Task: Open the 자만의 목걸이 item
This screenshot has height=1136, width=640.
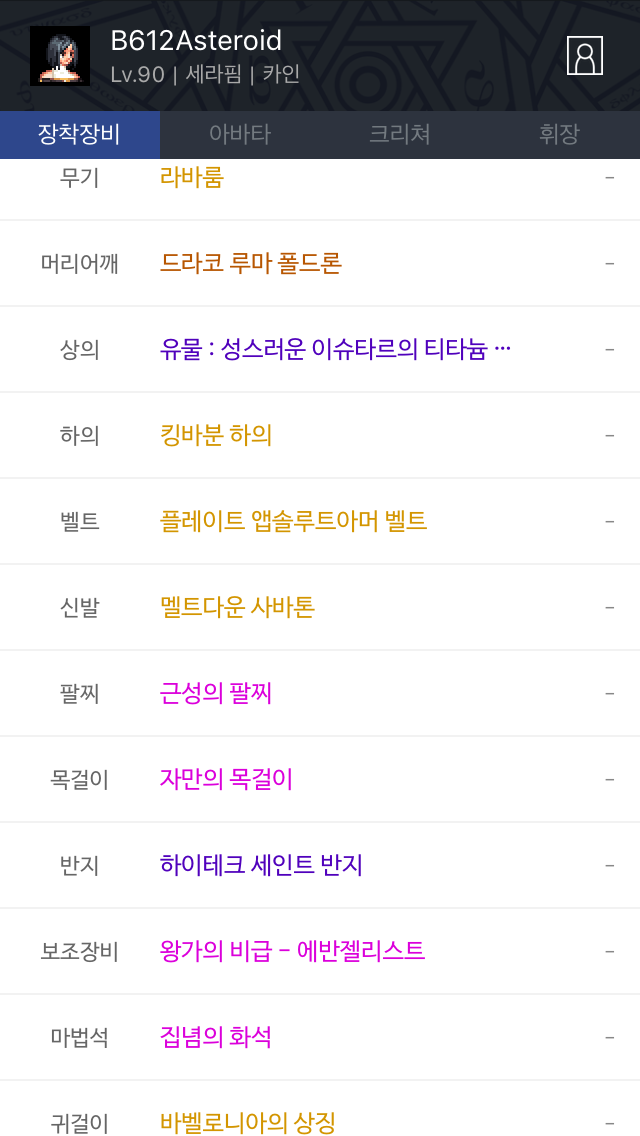Action: tap(226, 780)
